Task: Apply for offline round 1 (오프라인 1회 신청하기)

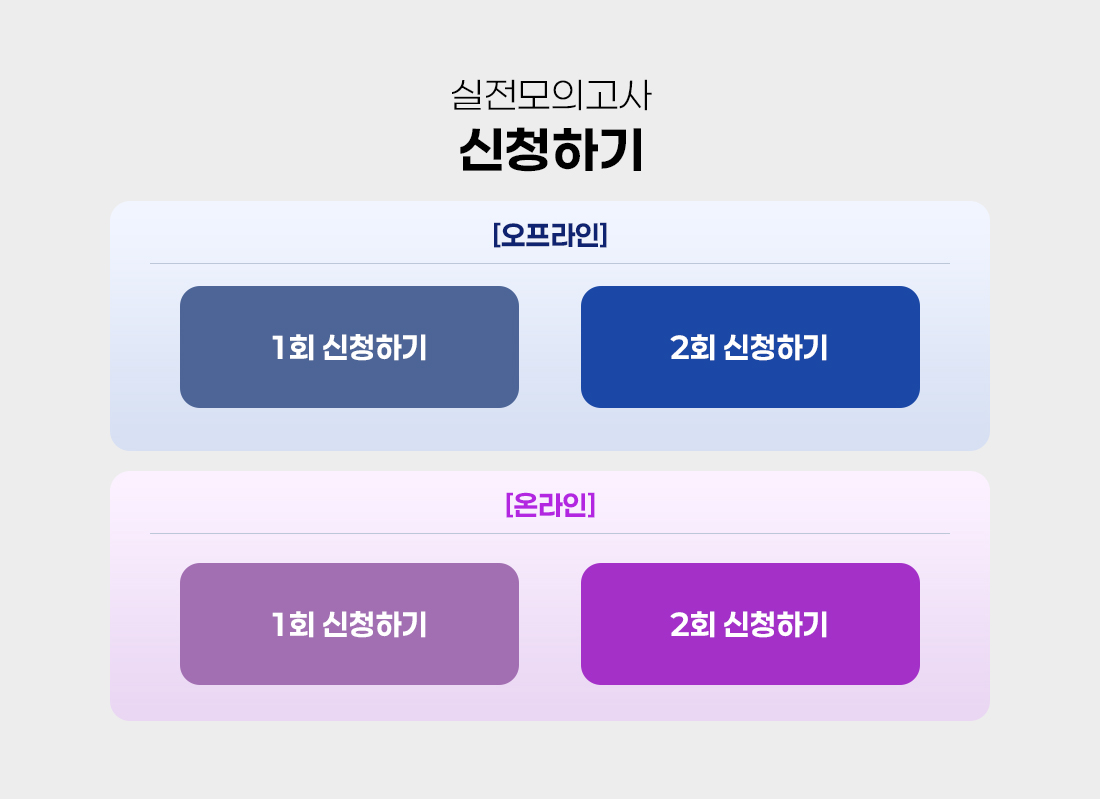Action: (x=349, y=347)
